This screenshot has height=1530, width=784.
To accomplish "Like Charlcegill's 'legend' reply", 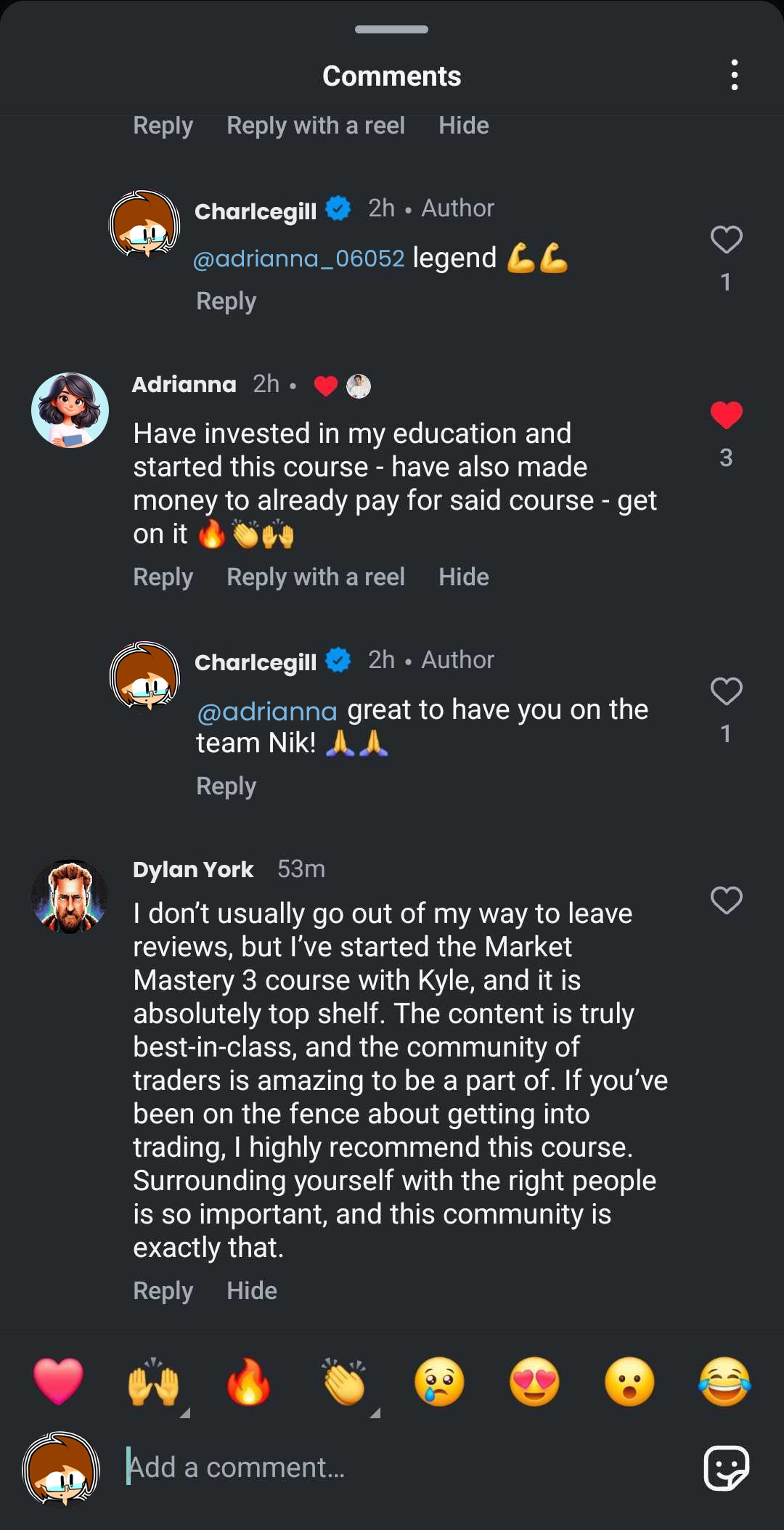I will [726, 240].
